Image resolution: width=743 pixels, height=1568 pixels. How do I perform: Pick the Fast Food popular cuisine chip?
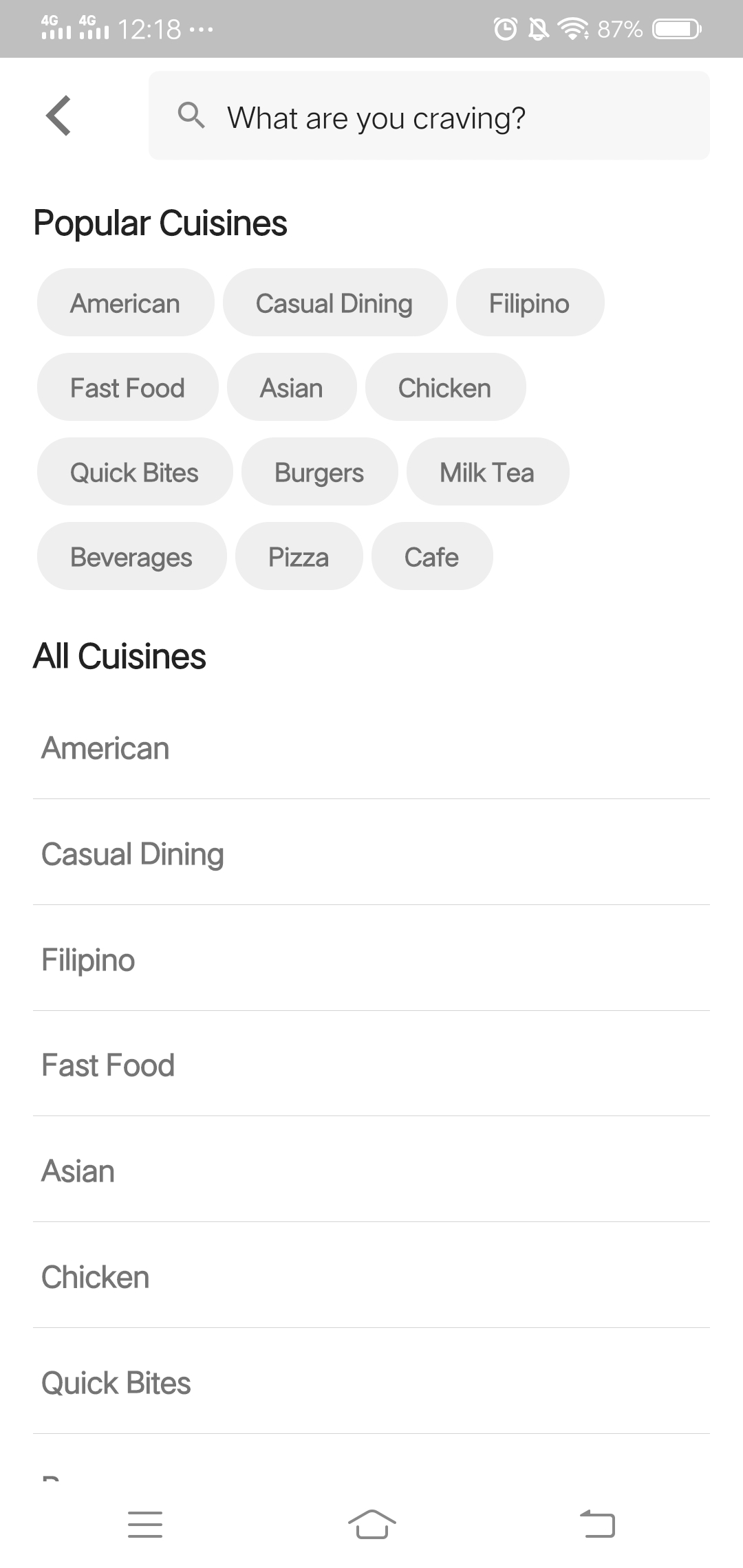[127, 388]
